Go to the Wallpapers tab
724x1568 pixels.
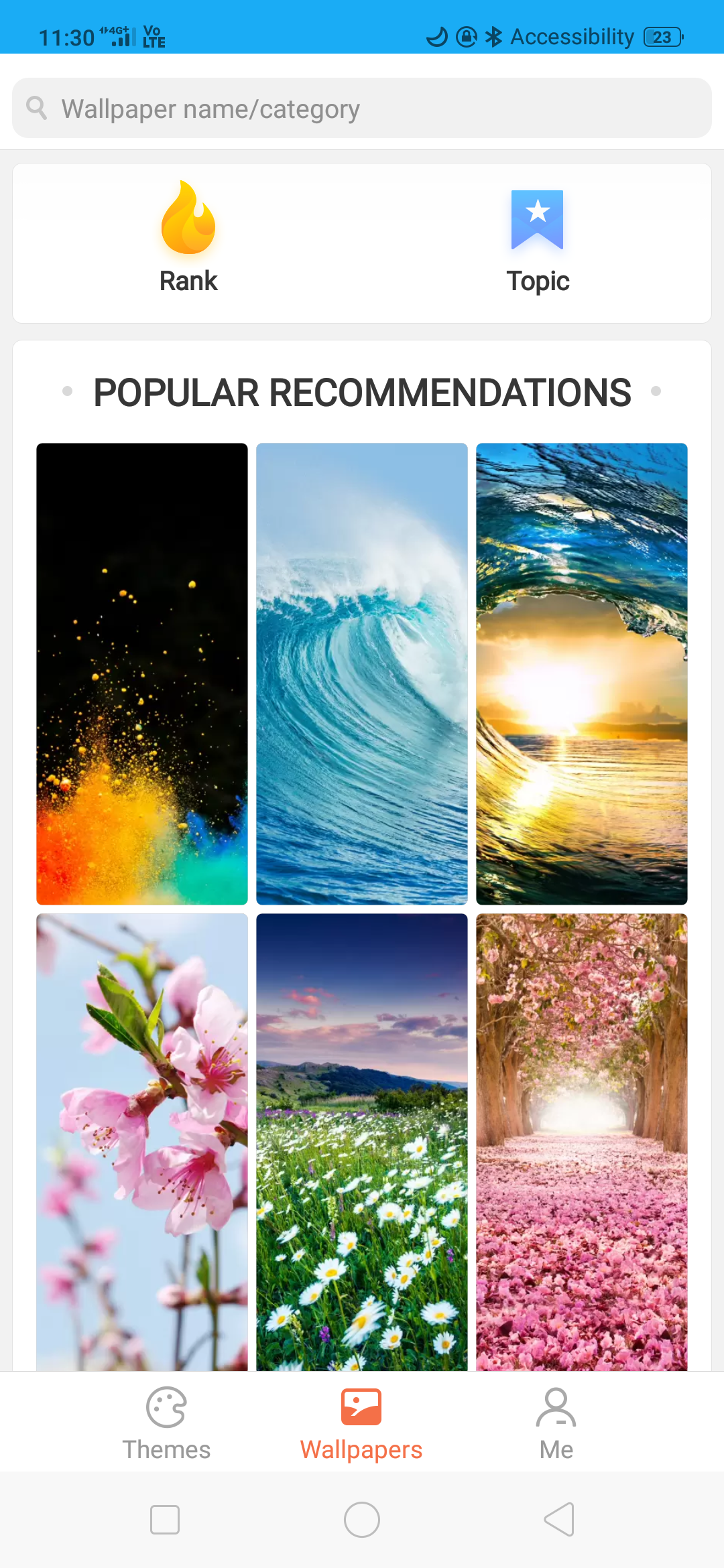click(361, 1423)
